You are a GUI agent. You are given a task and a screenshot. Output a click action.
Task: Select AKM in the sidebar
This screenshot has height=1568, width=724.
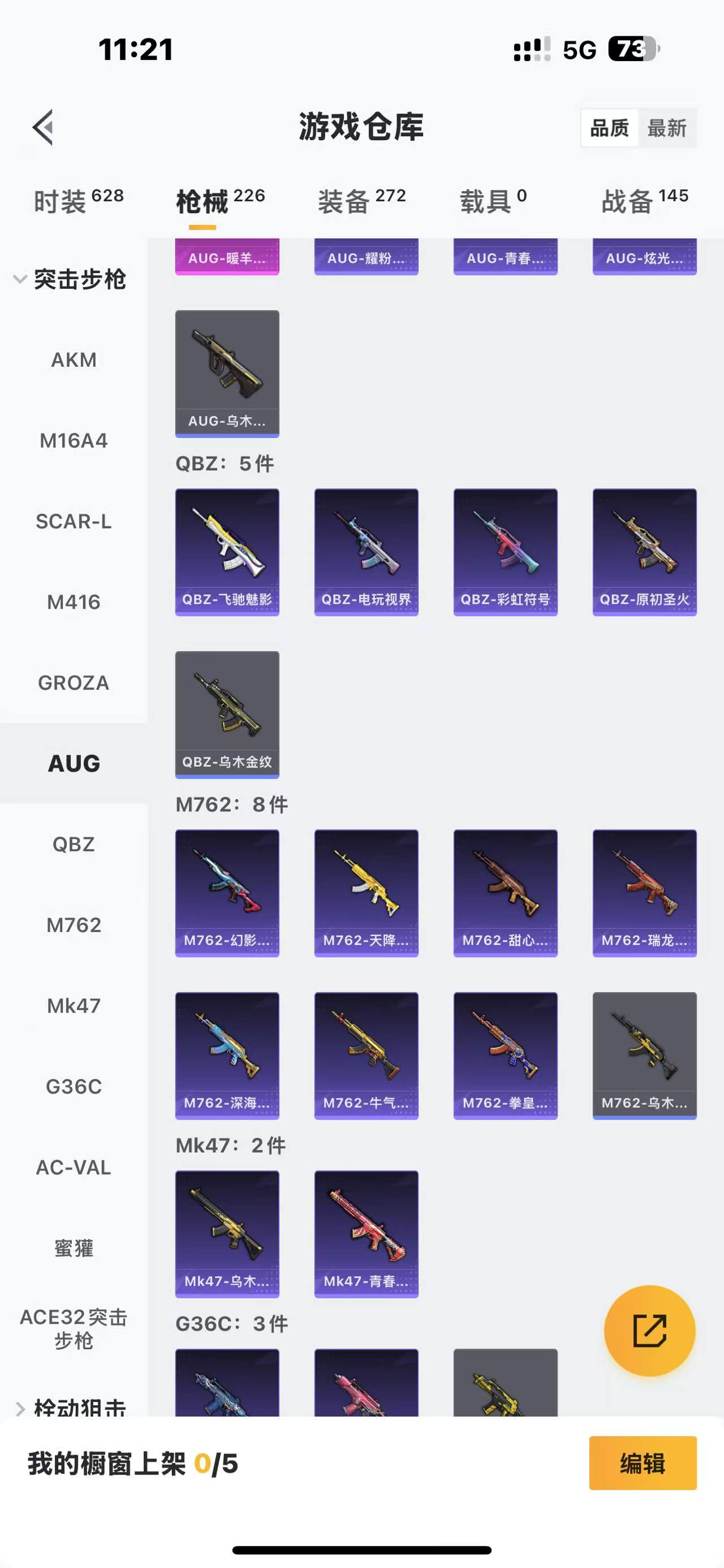[74, 359]
